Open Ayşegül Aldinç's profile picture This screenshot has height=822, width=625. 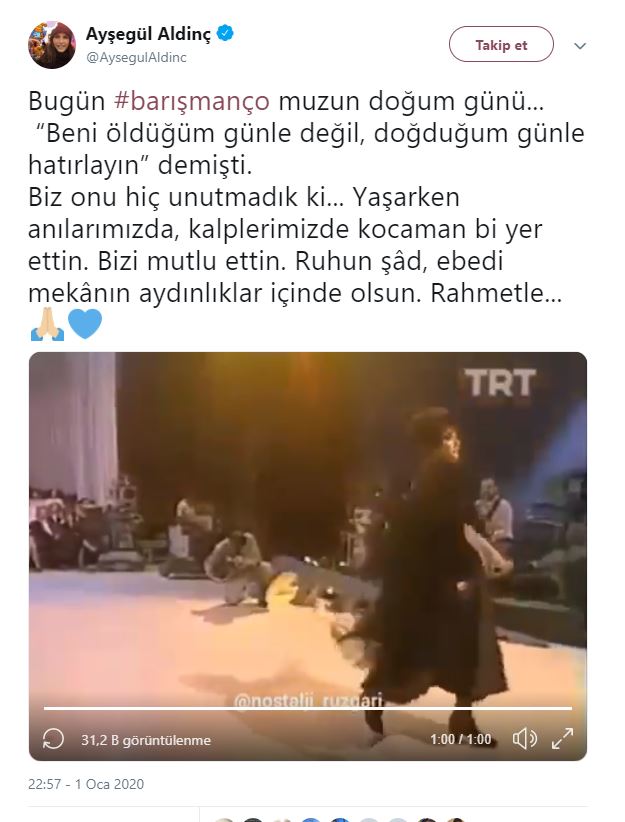pyautogui.click(x=52, y=45)
